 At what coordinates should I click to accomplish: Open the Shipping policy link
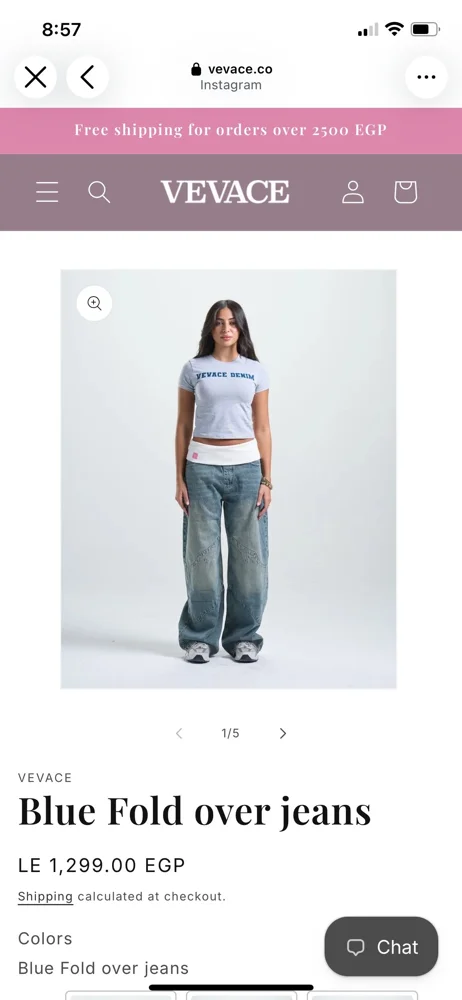45,896
